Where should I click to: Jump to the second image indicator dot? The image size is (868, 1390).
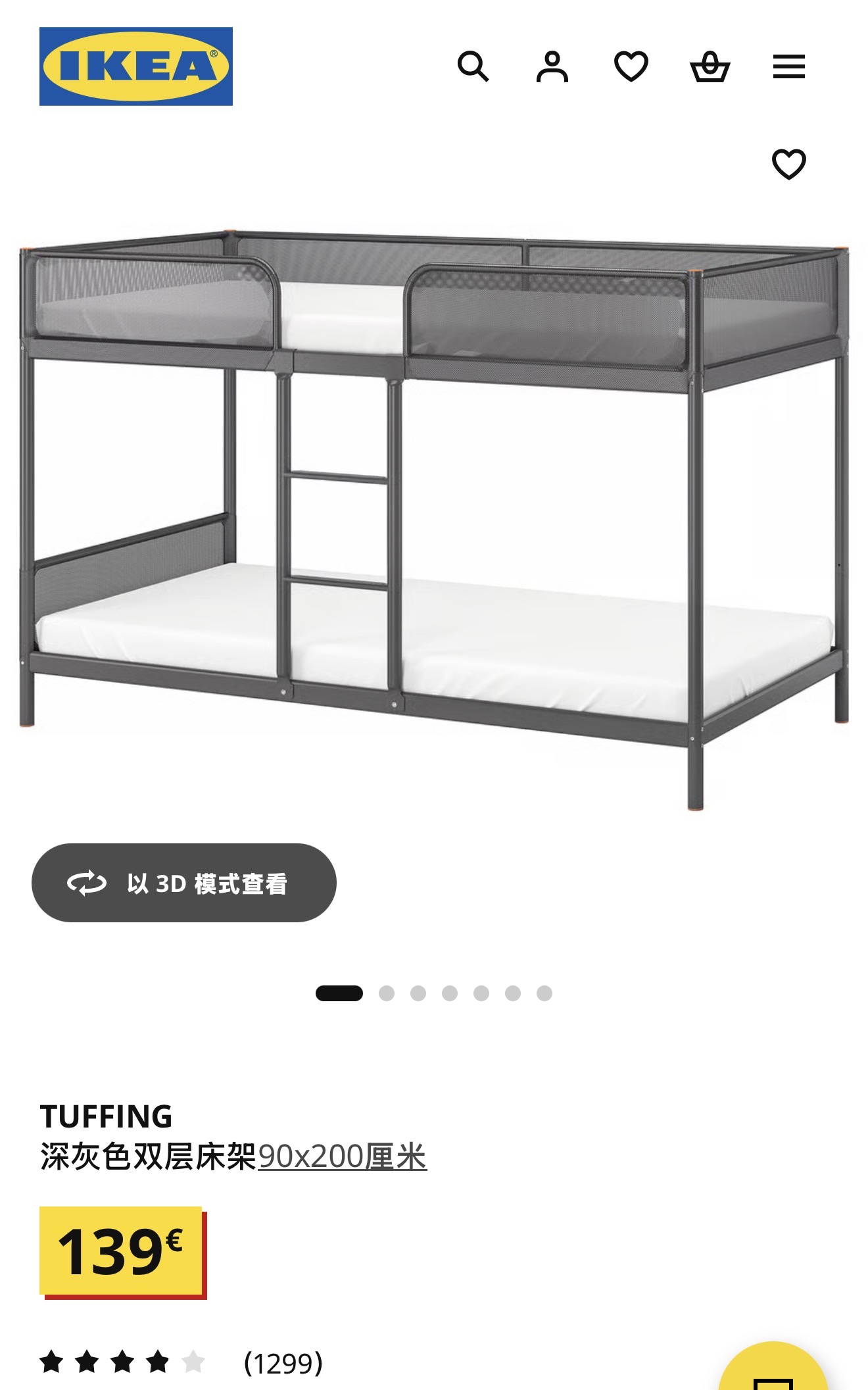click(x=387, y=993)
